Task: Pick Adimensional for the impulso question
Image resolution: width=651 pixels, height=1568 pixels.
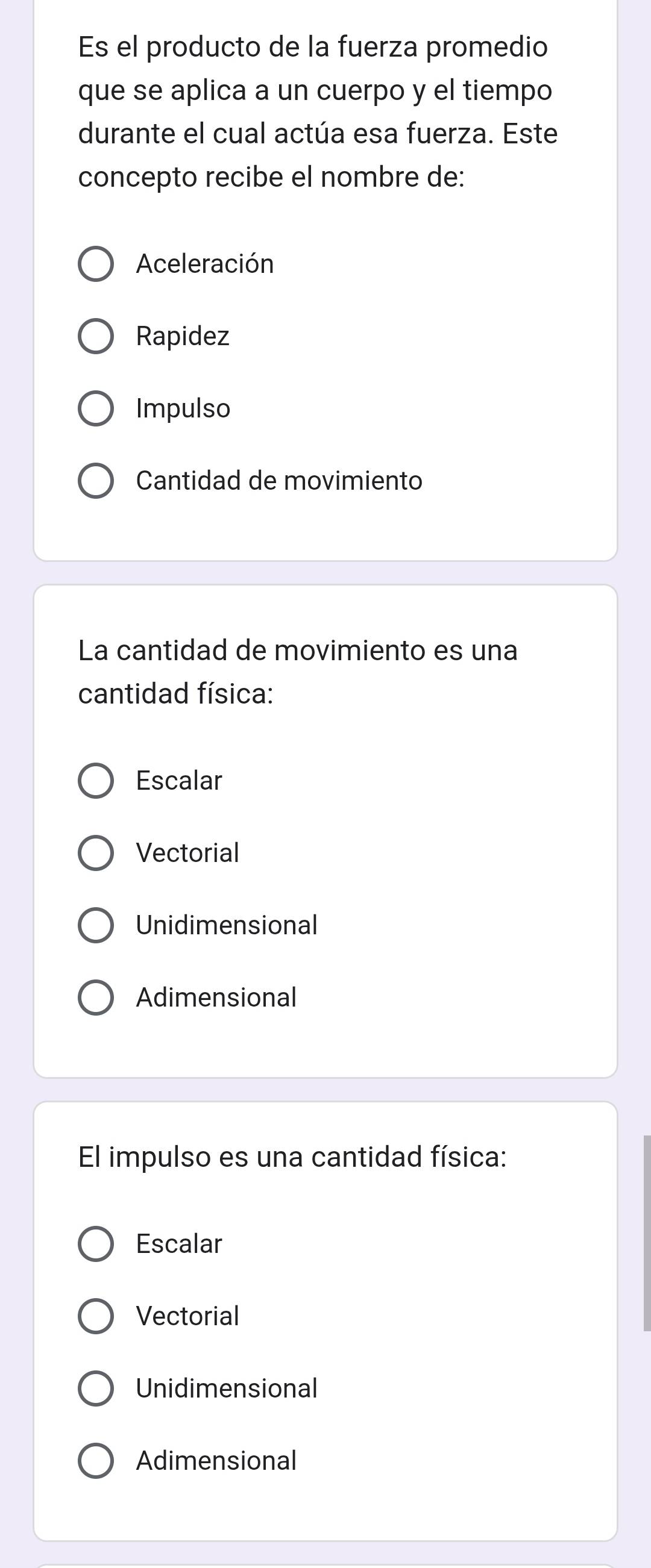Action: pos(96,1461)
